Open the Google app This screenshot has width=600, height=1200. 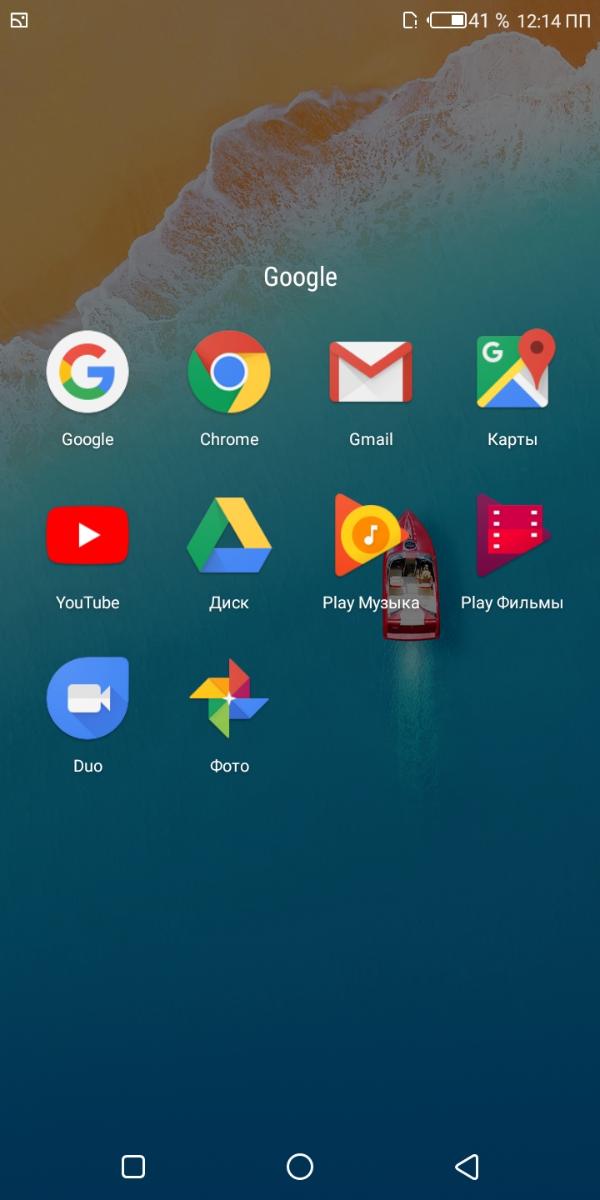click(88, 373)
